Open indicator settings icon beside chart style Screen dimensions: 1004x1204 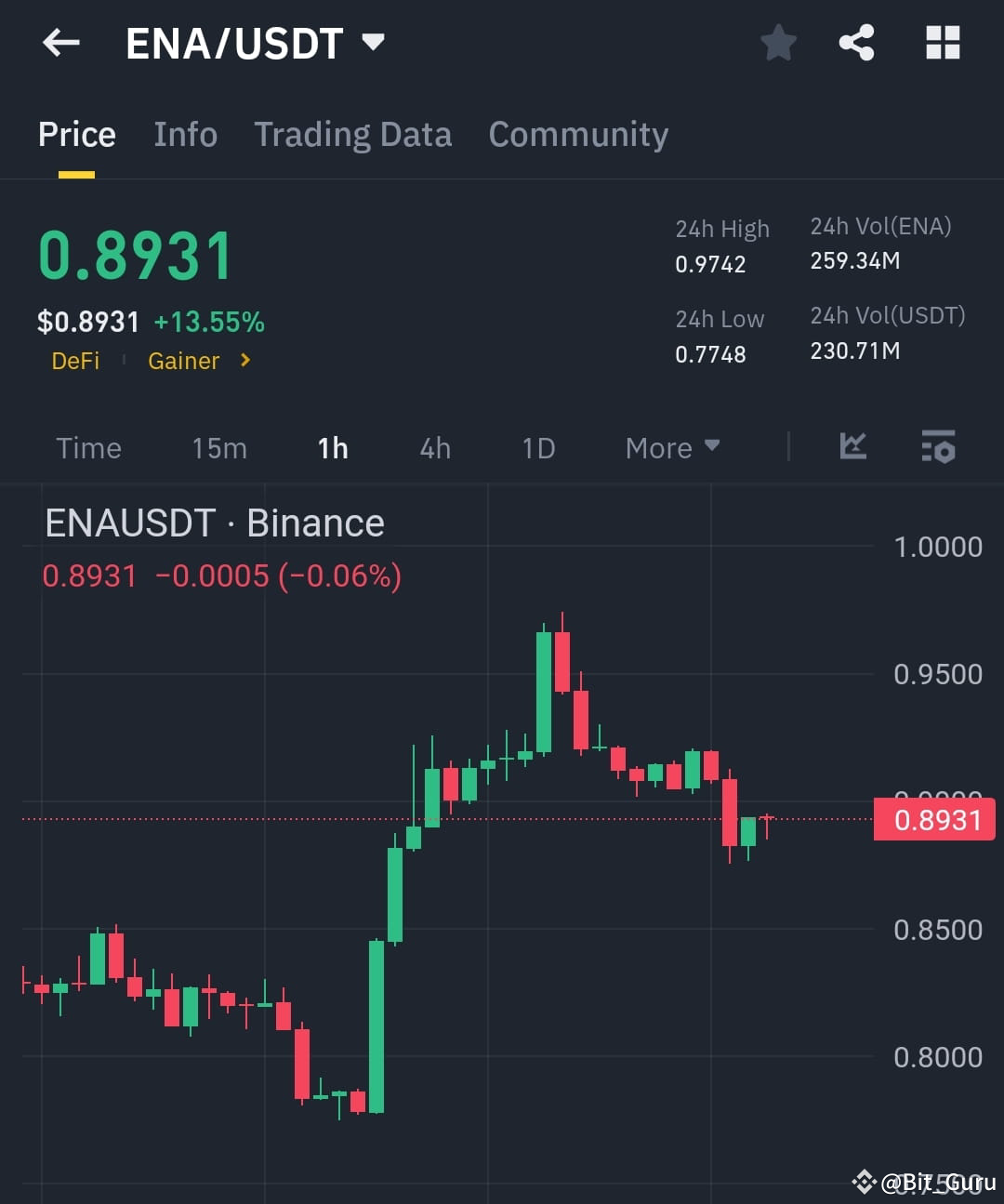point(938,449)
